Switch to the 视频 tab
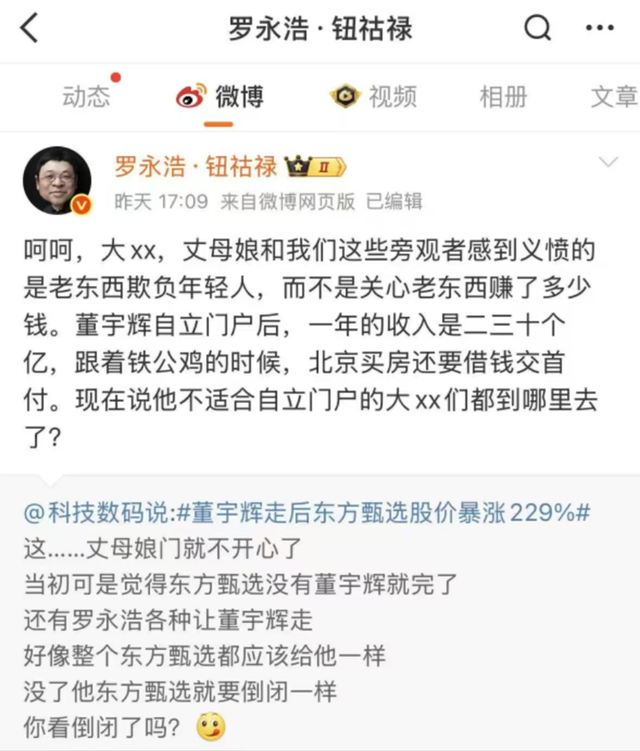Screen dimensions: 640x751 click(x=374, y=96)
